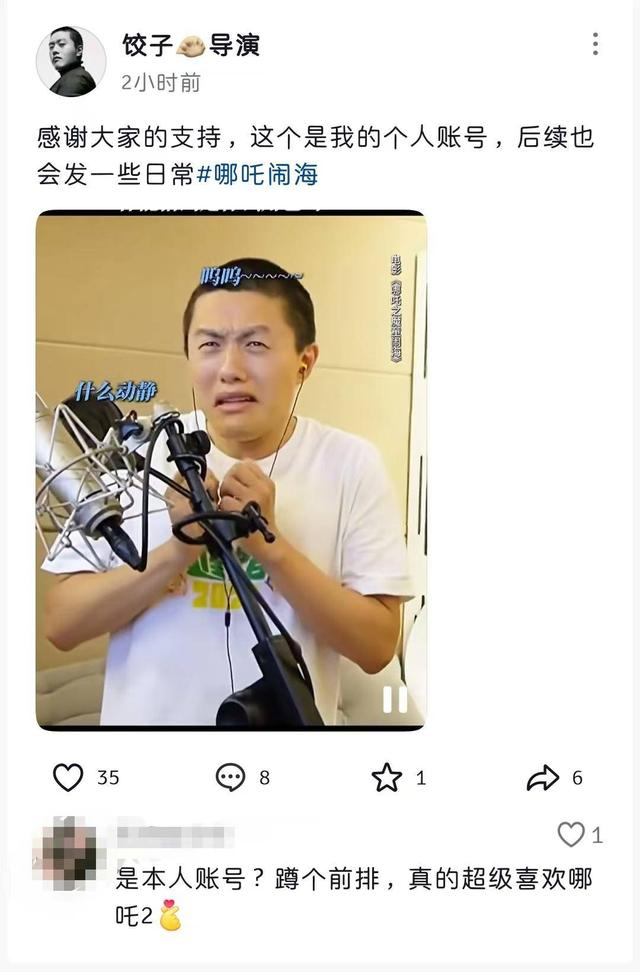Screen dimensions: 640x972
Task: Like the comment about 哪吒2
Action: [x=571, y=835]
